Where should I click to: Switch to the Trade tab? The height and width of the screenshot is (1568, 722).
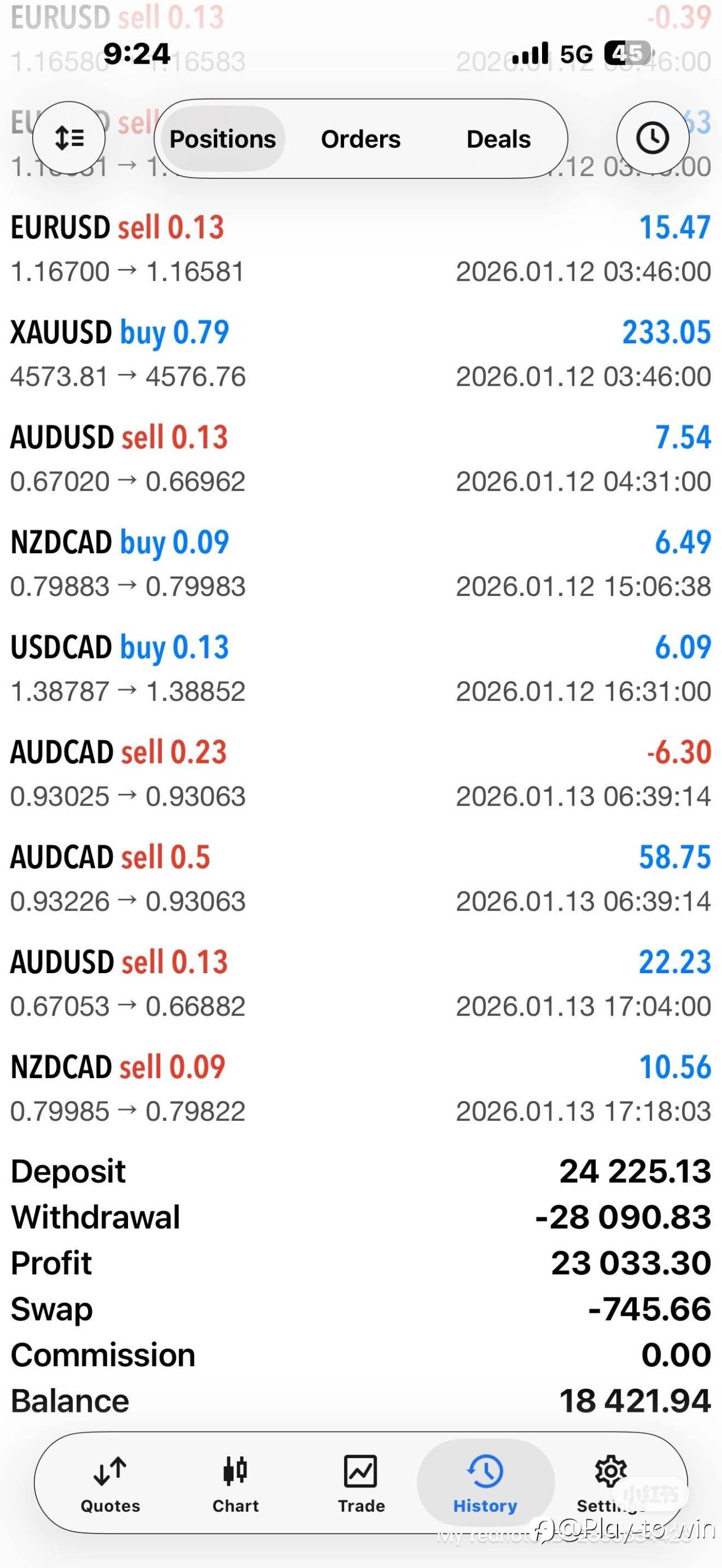(x=361, y=1483)
